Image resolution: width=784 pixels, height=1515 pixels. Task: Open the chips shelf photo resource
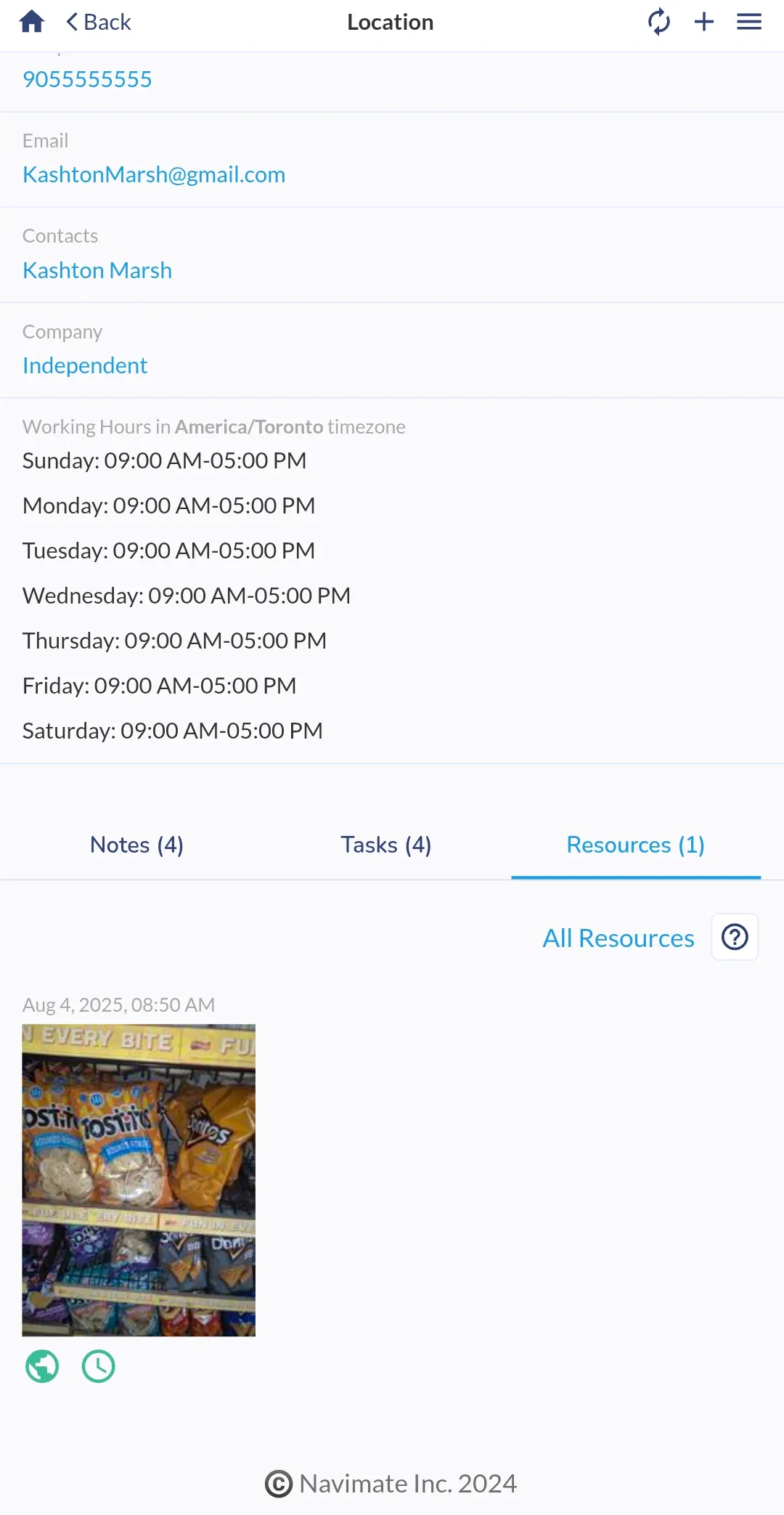coord(139,1179)
